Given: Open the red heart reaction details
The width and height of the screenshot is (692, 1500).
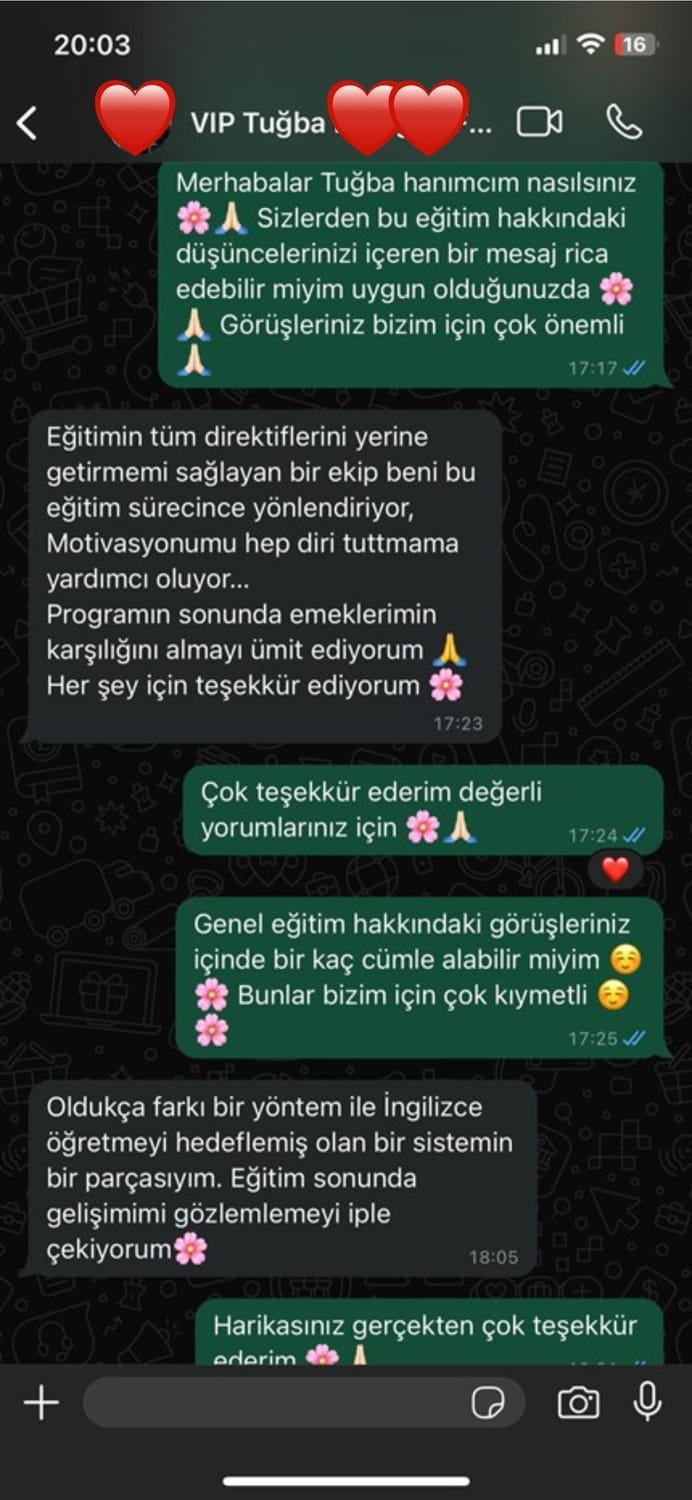Looking at the screenshot, I should point(615,870).
